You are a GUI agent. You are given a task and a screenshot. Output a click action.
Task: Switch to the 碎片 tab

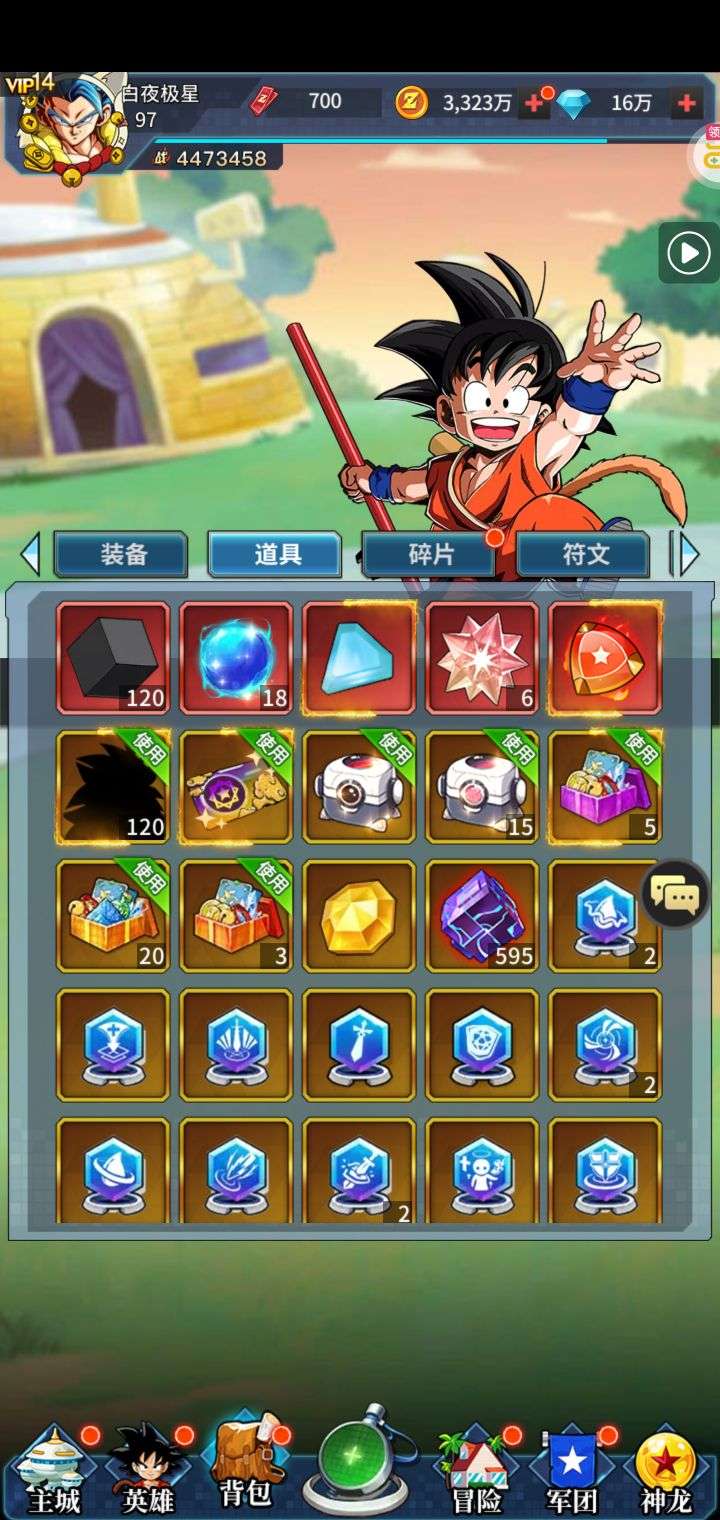(430, 554)
